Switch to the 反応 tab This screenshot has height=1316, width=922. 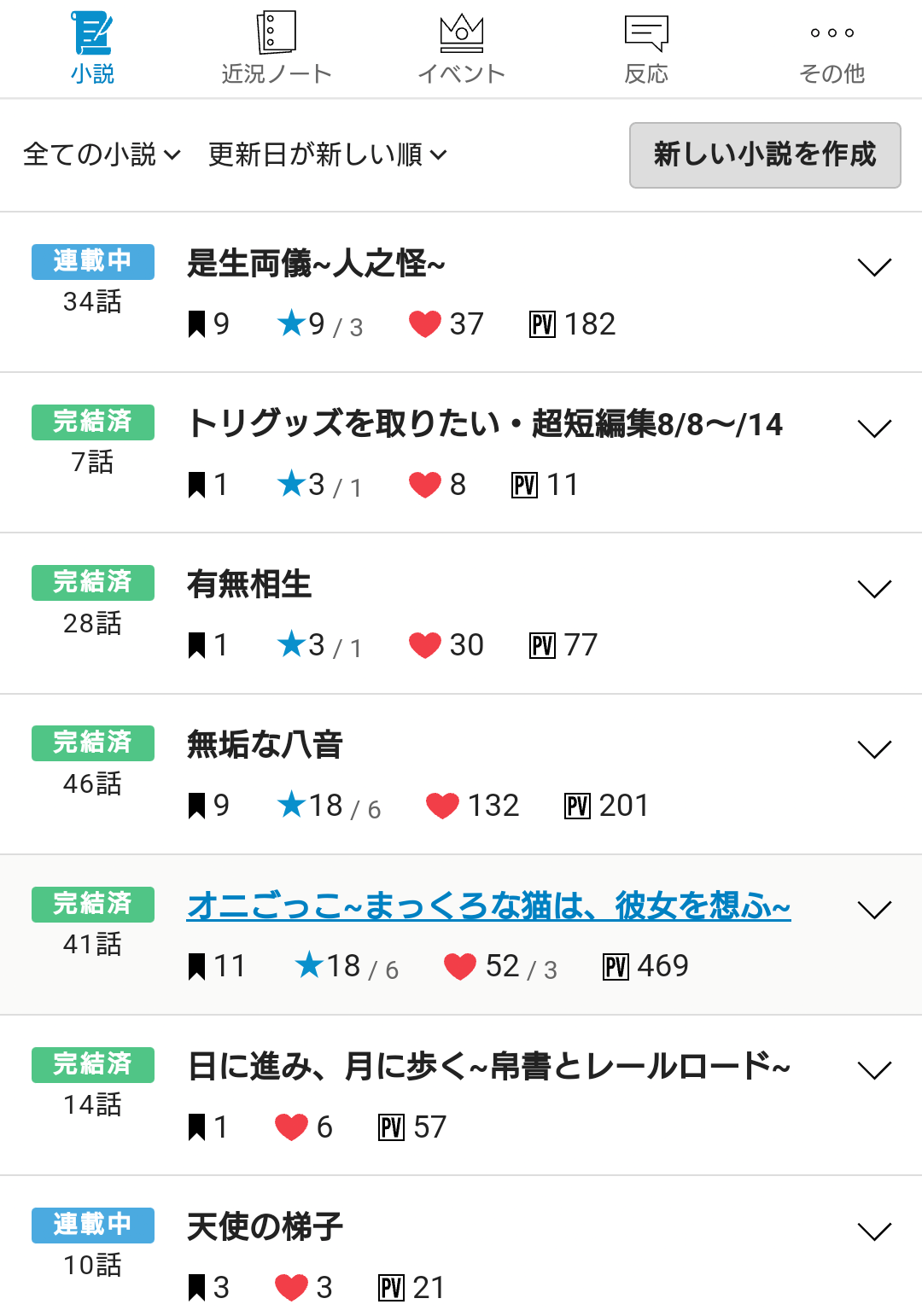[646, 49]
